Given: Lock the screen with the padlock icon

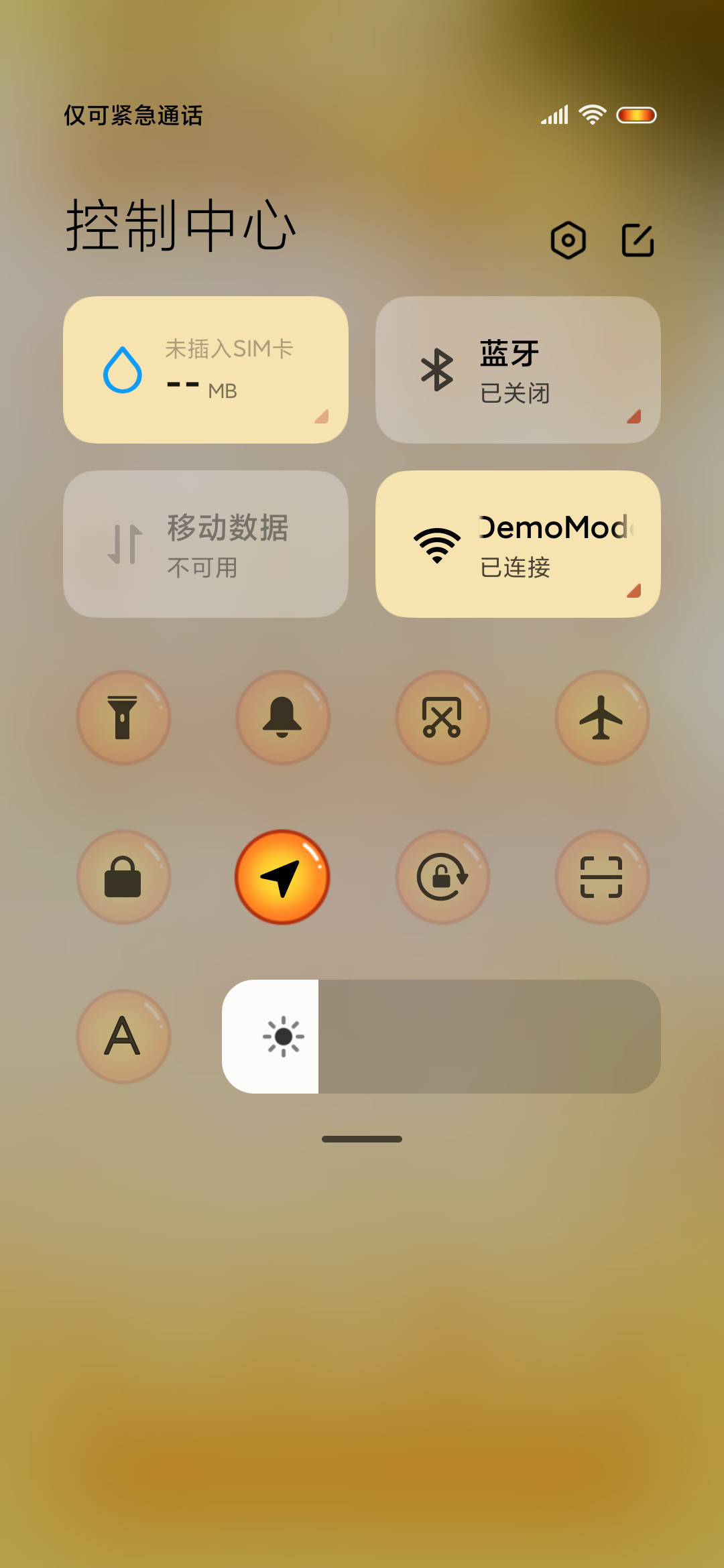Looking at the screenshot, I should click(123, 877).
